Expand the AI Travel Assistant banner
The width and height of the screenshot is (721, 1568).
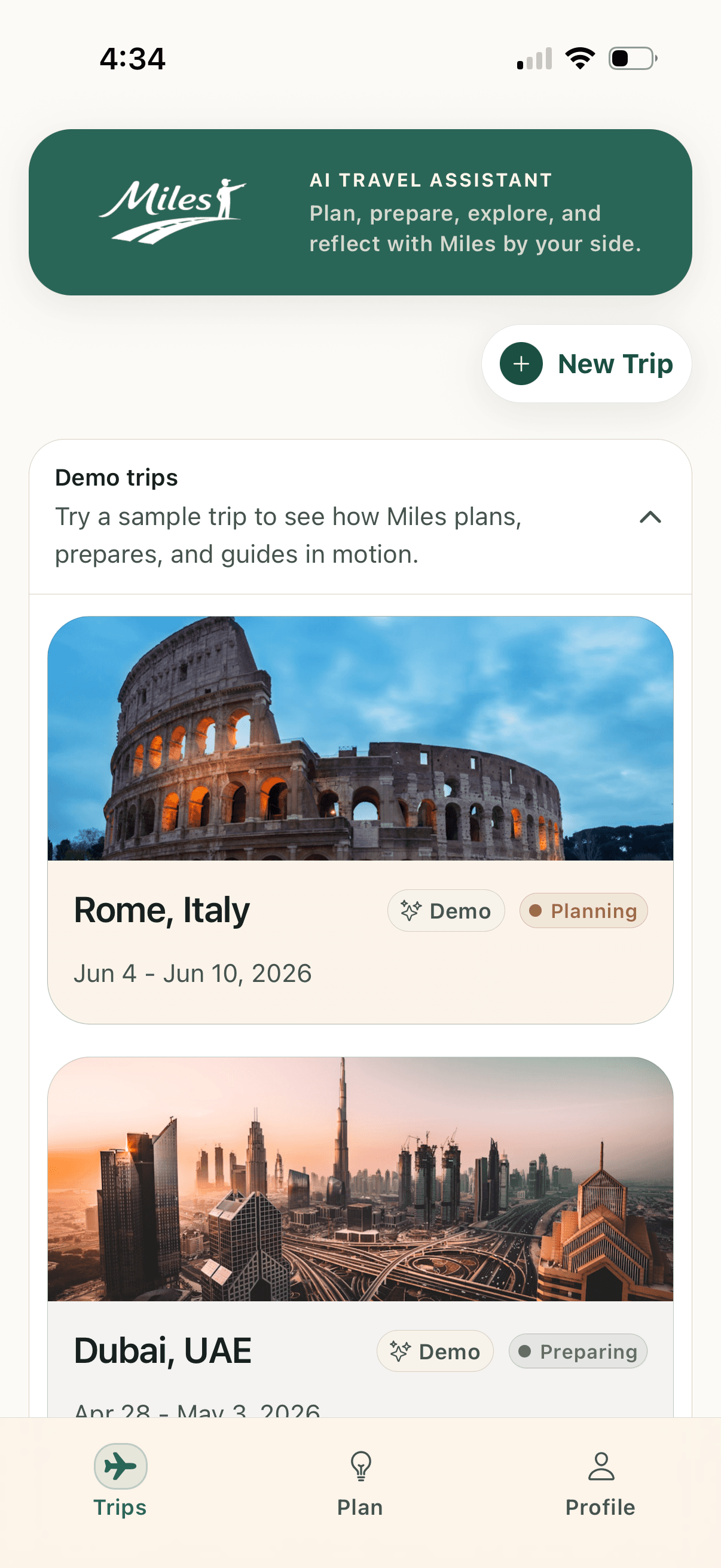[360, 211]
